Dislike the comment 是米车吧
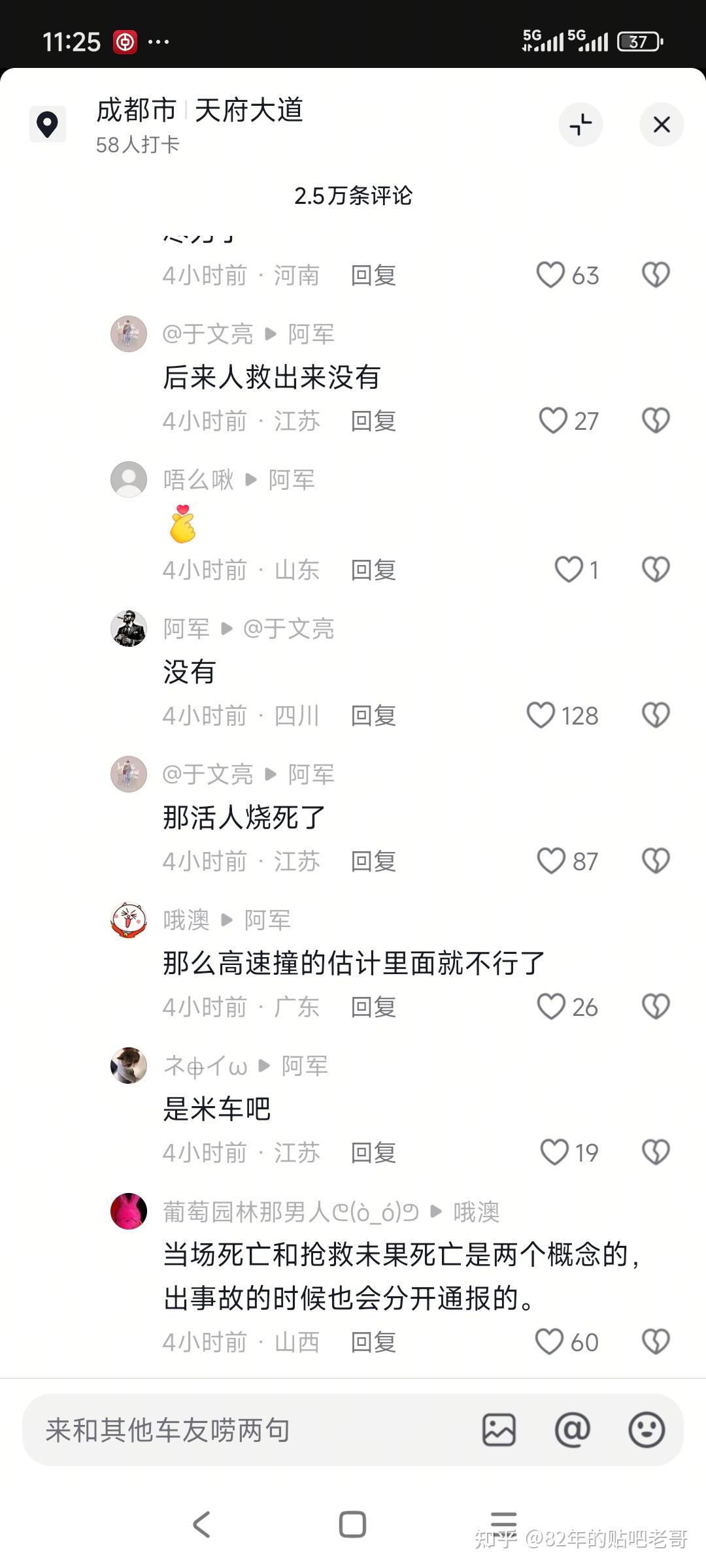Screen dimensions: 706x1568 (656, 1152)
